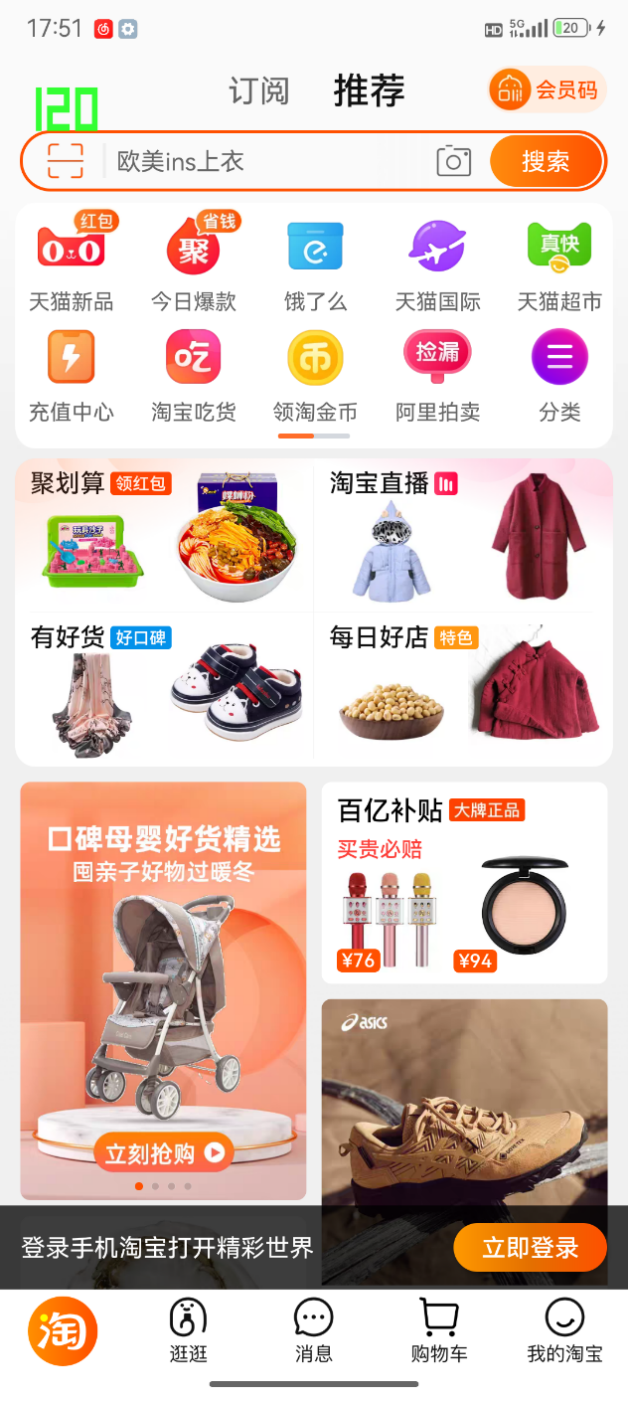Switch to the 购物车 cart tab
This screenshot has height=1401, width=628.
pyautogui.click(x=438, y=1332)
